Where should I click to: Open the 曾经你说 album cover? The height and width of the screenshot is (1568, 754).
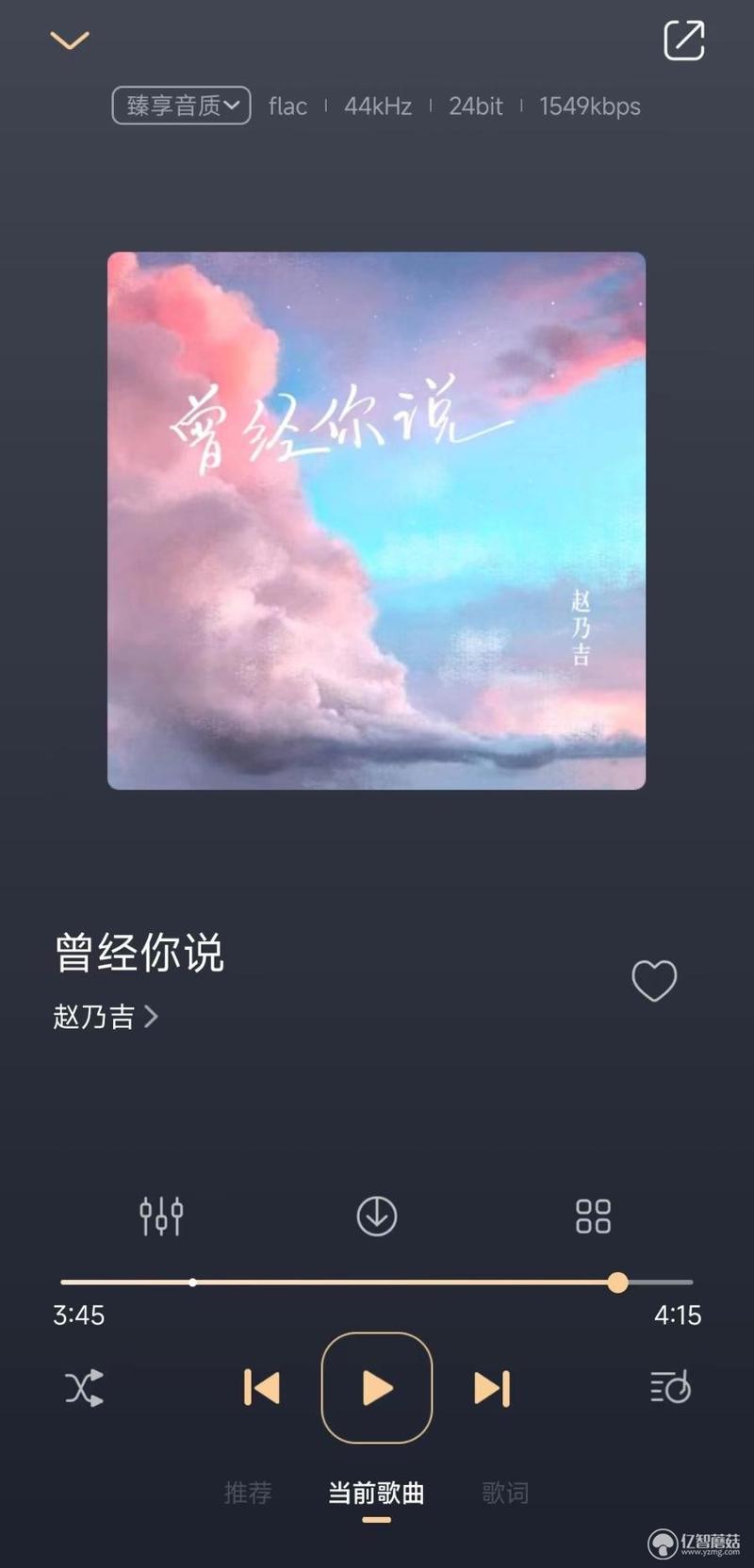pos(376,520)
